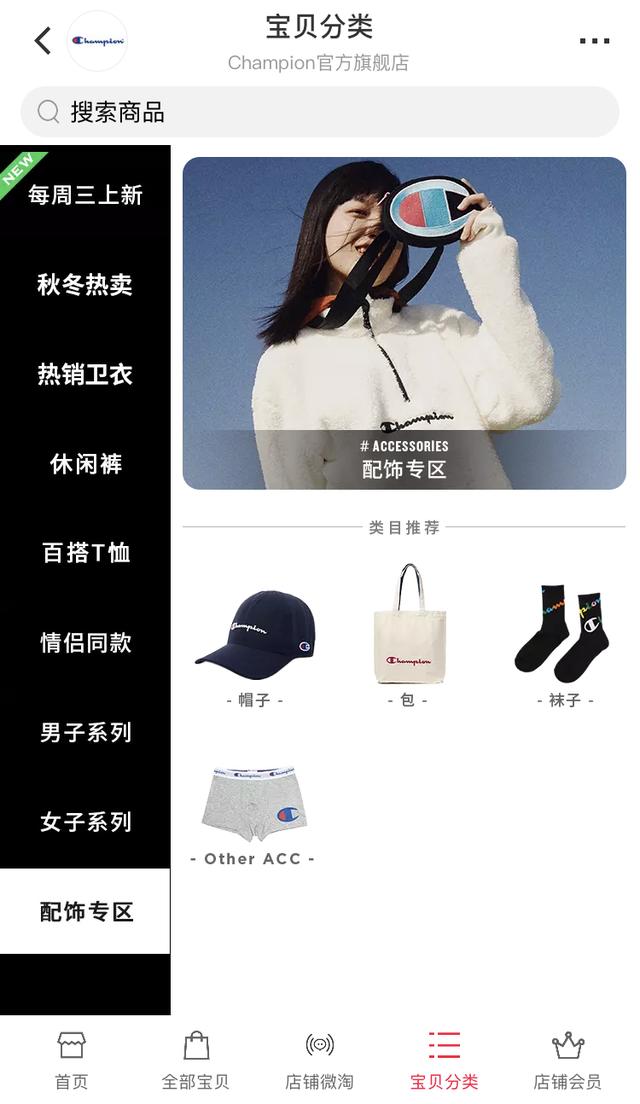Choose the 热销卫衣 category
This screenshot has width=640, height=1104.
85,374
